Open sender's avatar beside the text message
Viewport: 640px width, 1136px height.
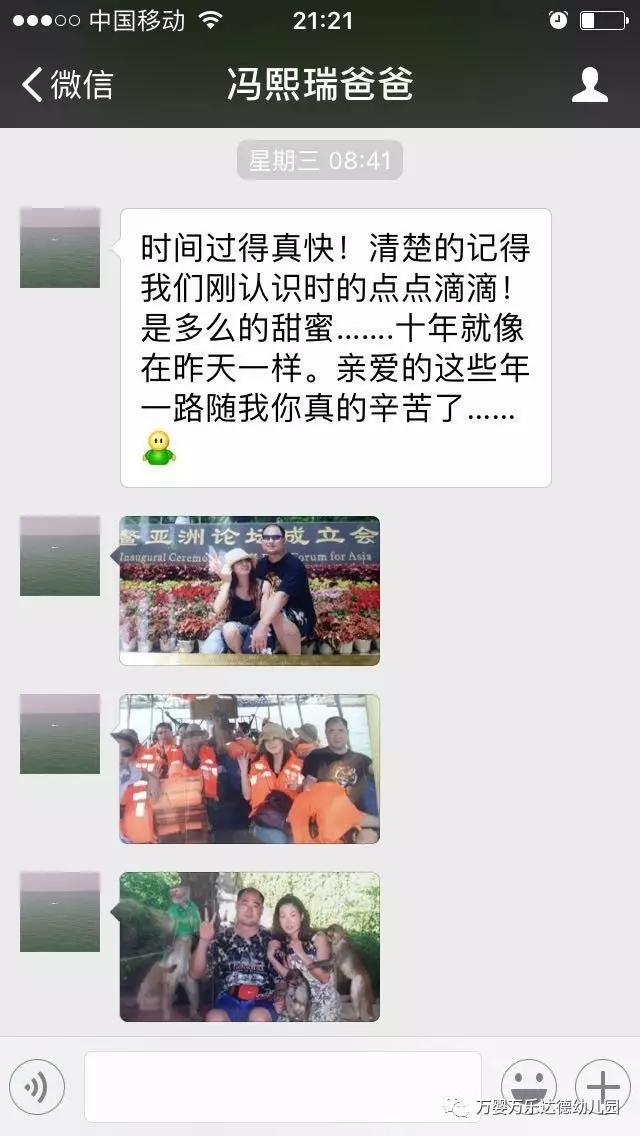pos(60,247)
